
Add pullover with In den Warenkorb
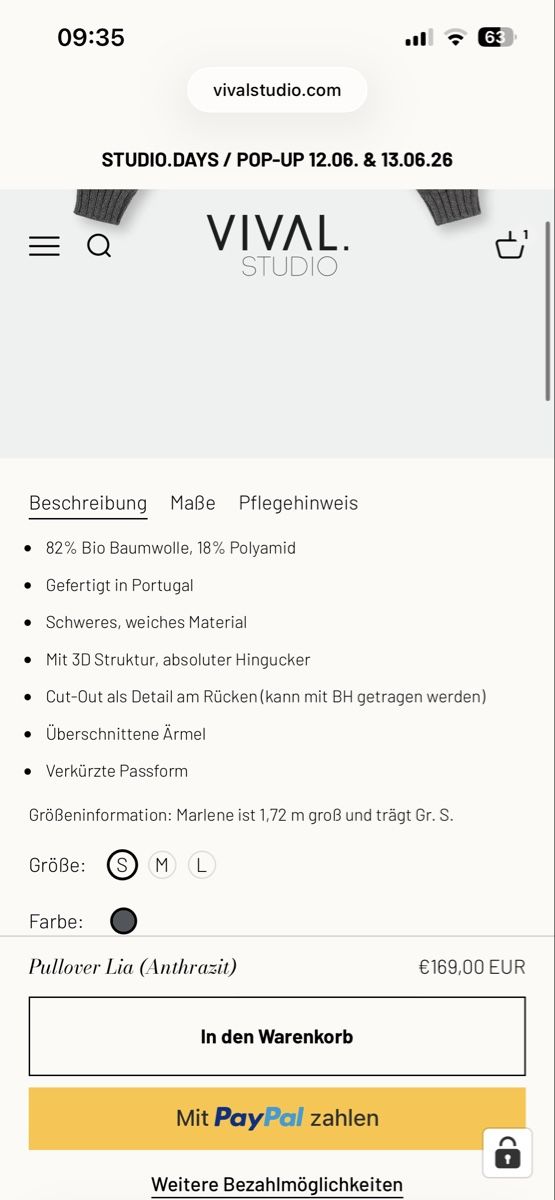tap(277, 1036)
